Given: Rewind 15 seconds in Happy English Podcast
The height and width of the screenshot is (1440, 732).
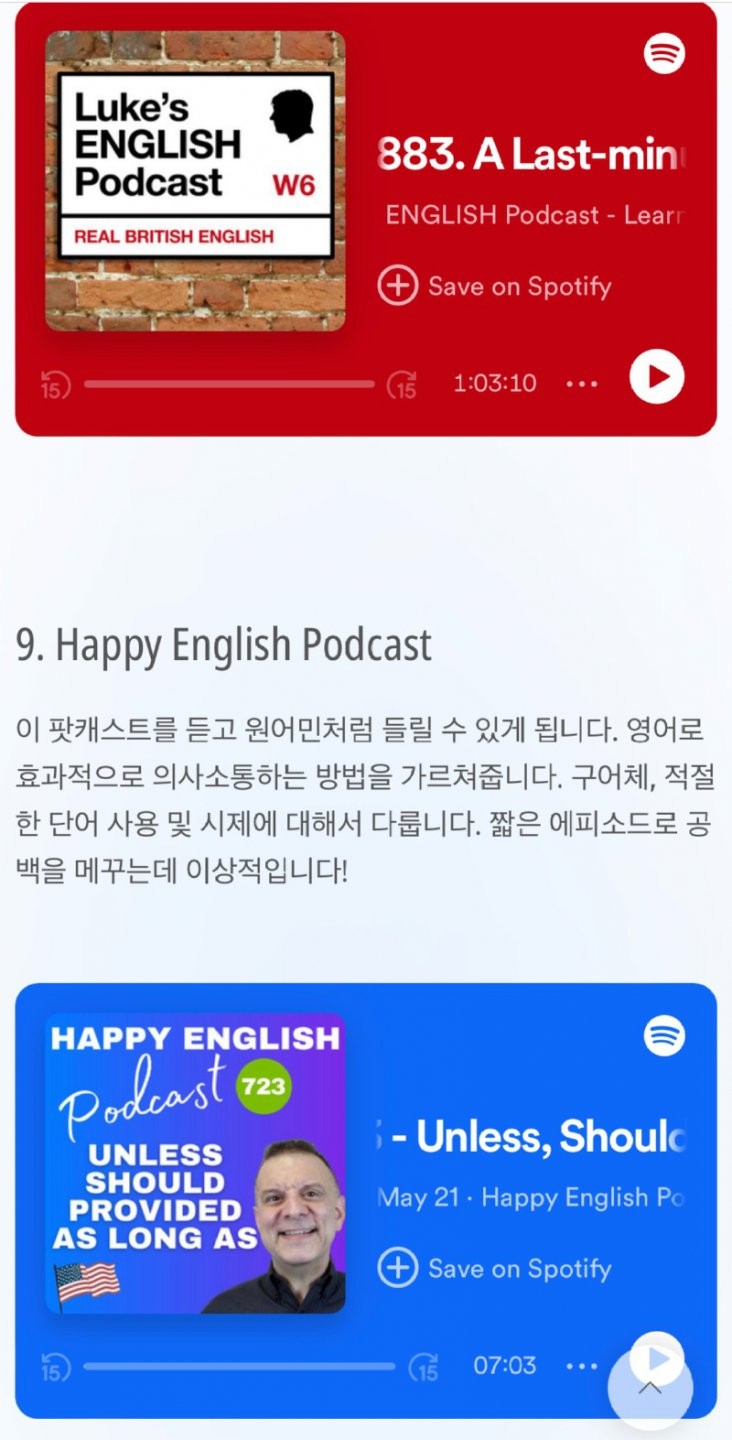Looking at the screenshot, I should pyautogui.click(x=55, y=1366).
